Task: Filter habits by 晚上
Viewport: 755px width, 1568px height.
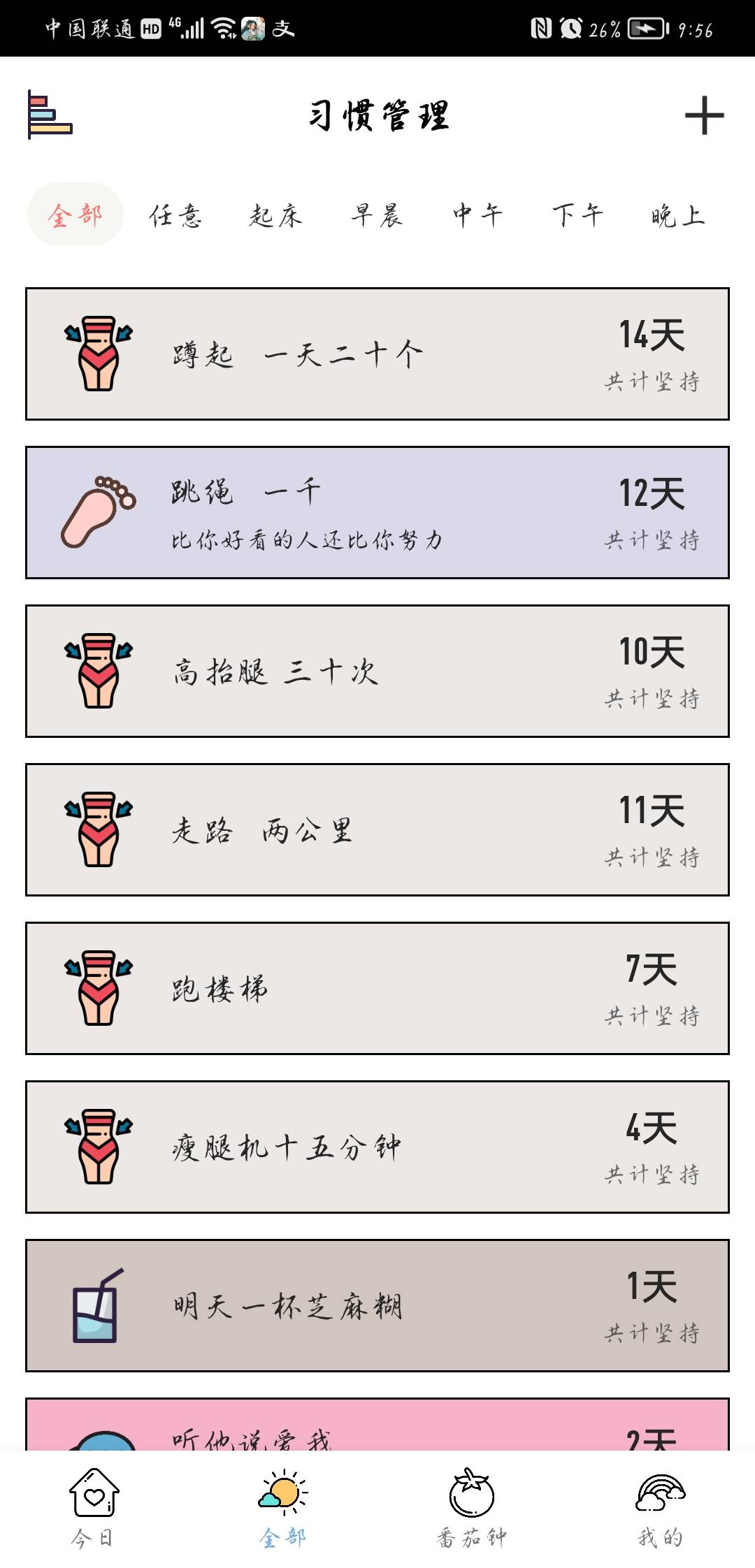Action: click(677, 215)
